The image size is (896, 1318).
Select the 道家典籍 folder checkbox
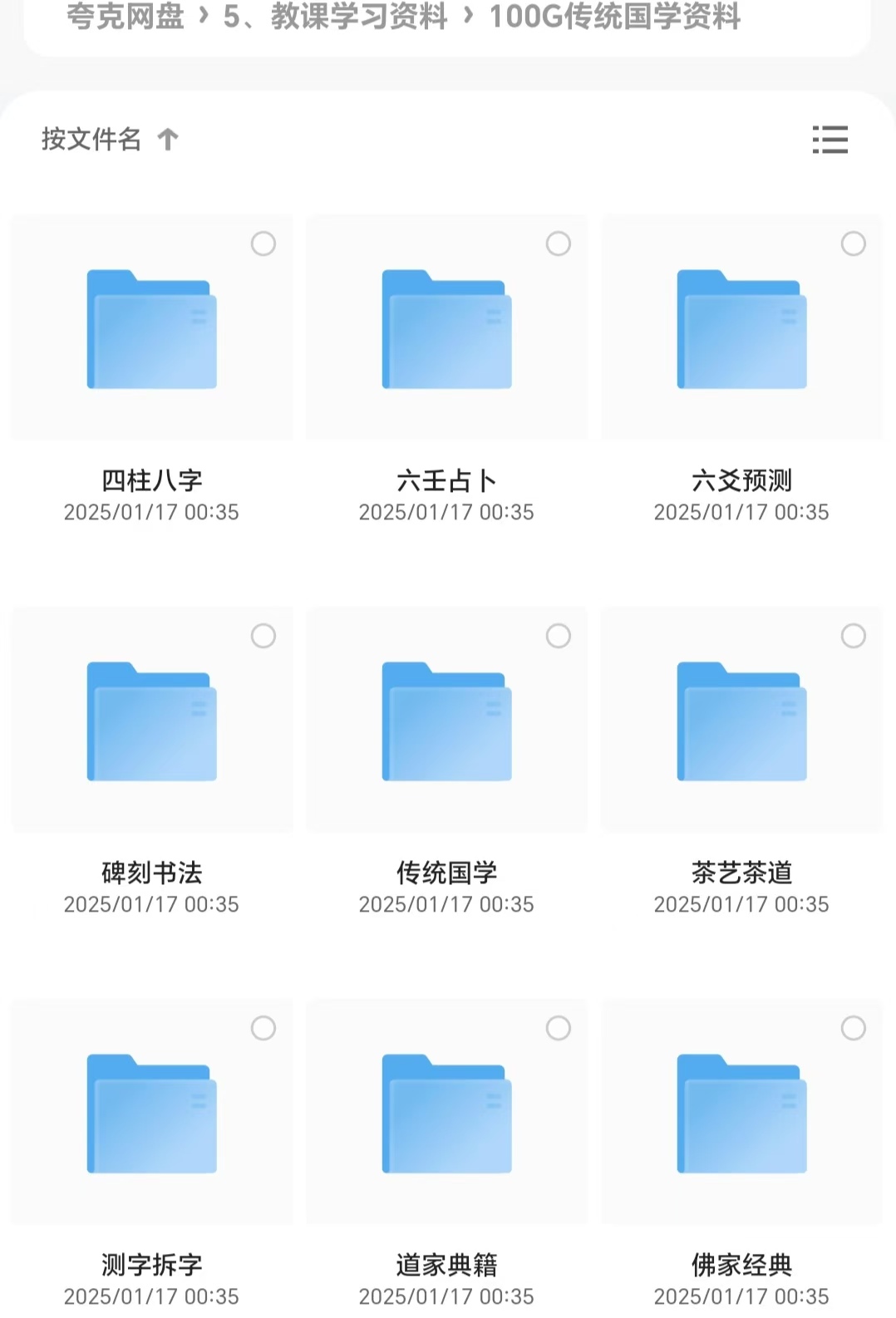(559, 1028)
